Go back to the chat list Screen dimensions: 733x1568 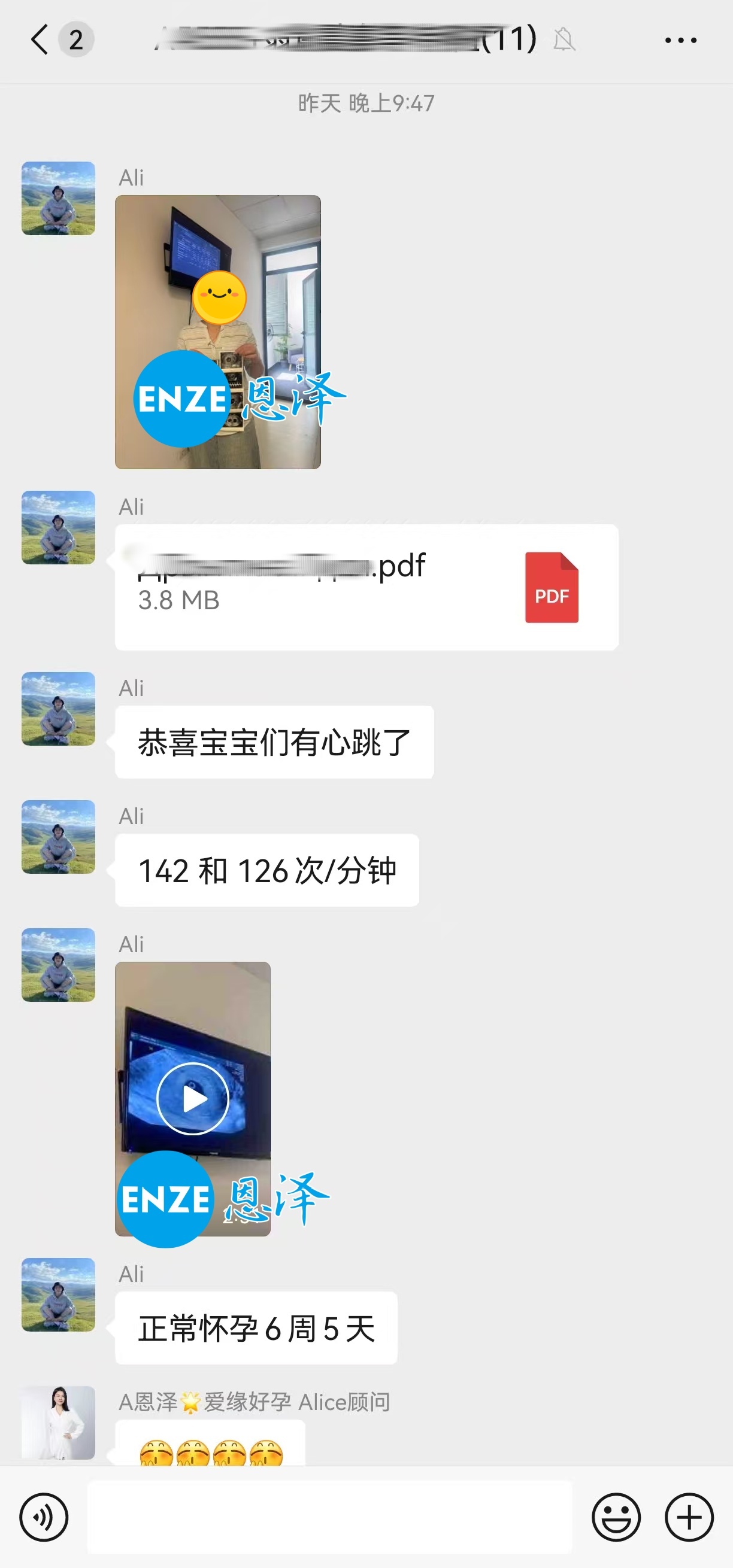(x=40, y=39)
